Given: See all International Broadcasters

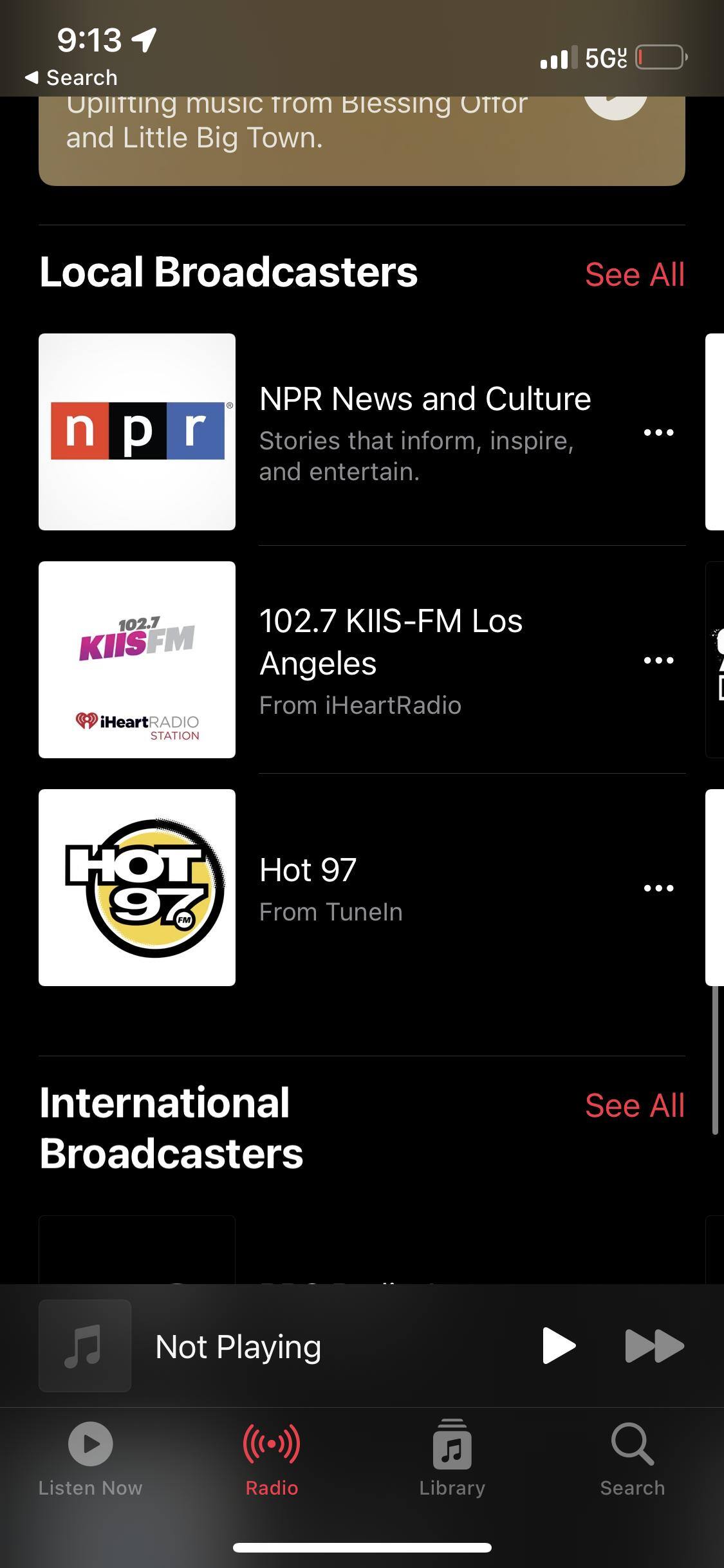Looking at the screenshot, I should 634,1106.
